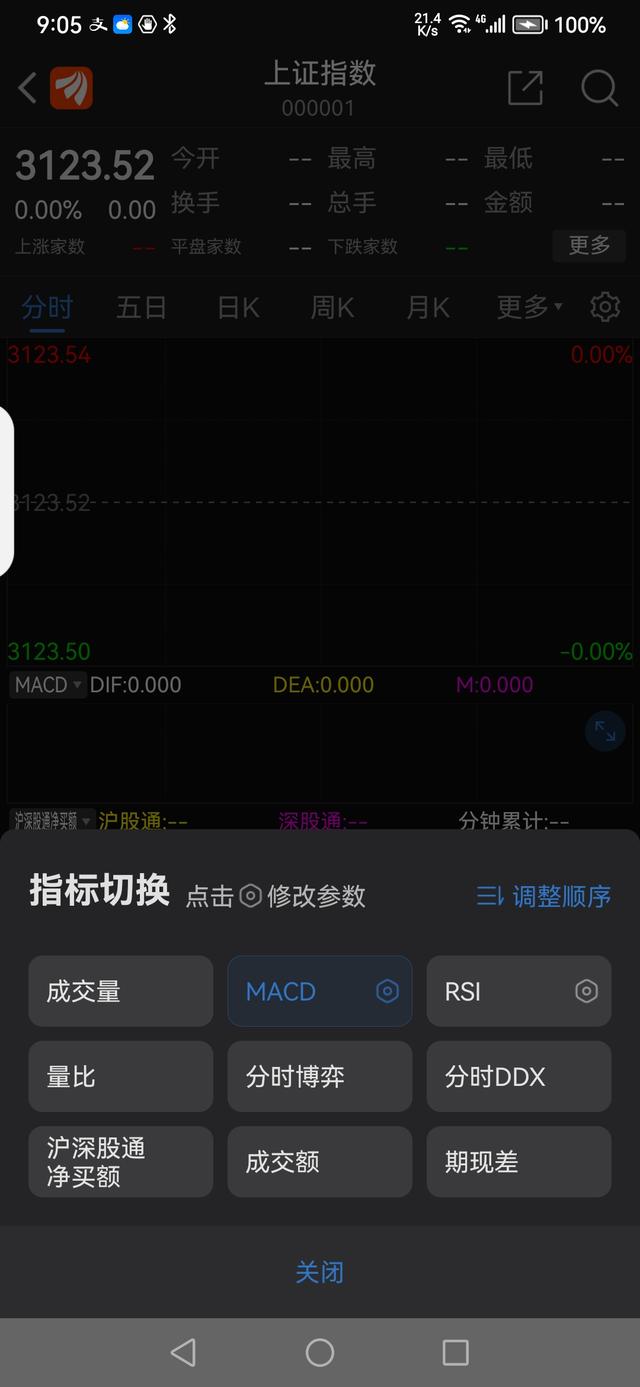Select the 分时博弈 indicator
This screenshot has width=640, height=1387.
click(320, 1076)
